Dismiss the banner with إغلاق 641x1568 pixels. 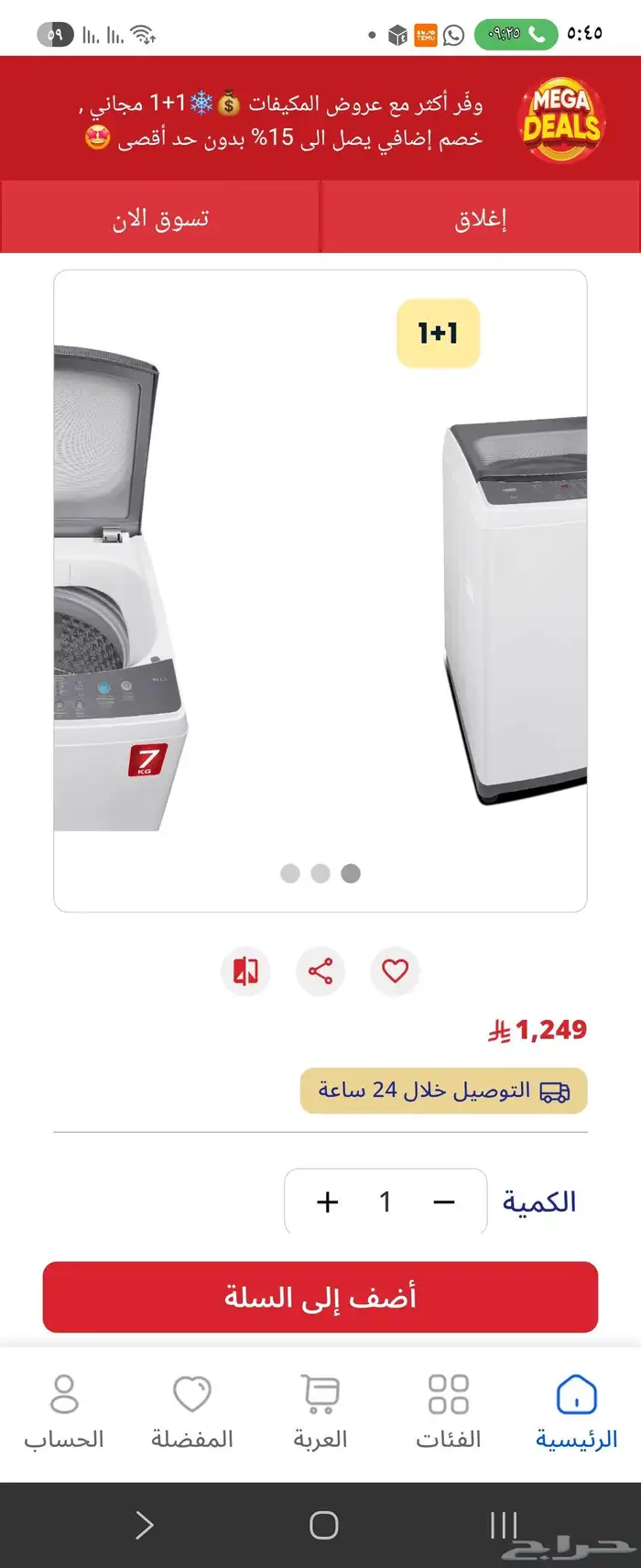pyautogui.click(x=481, y=218)
